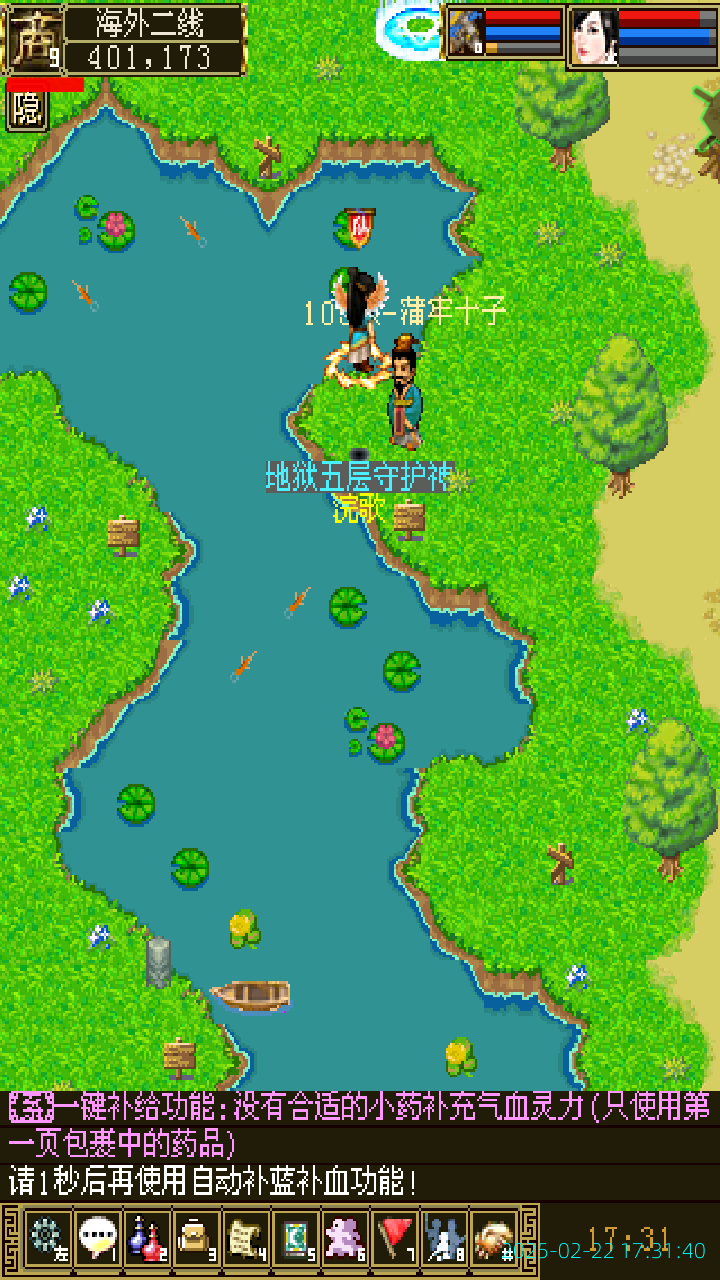Image resolution: width=720 pixels, height=1280 pixels.
Task: Open the map location panel 海外二线
Action: (x=156, y=38)
